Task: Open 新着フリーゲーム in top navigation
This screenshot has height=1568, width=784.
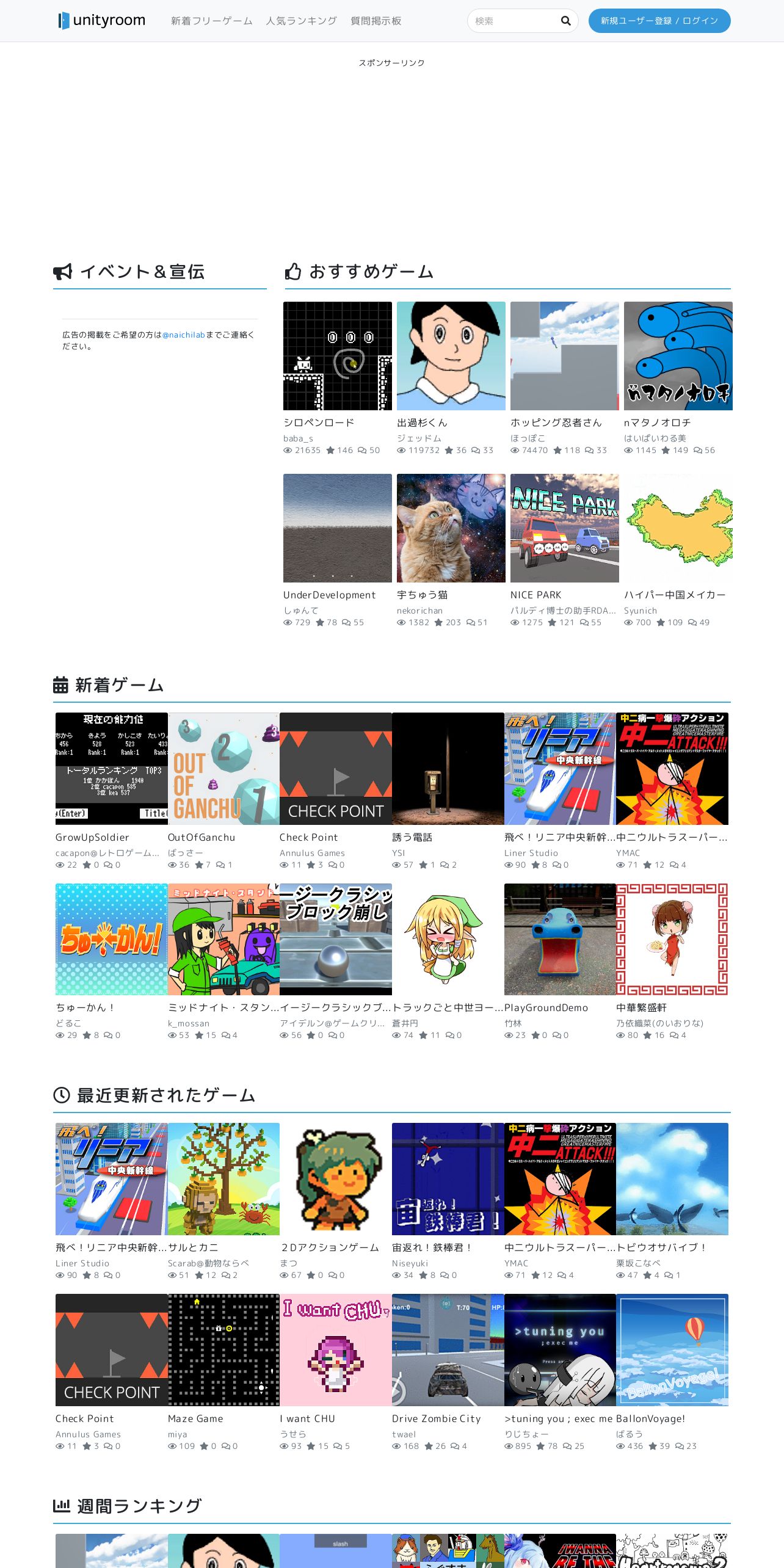Action: (x=211, y=21)
